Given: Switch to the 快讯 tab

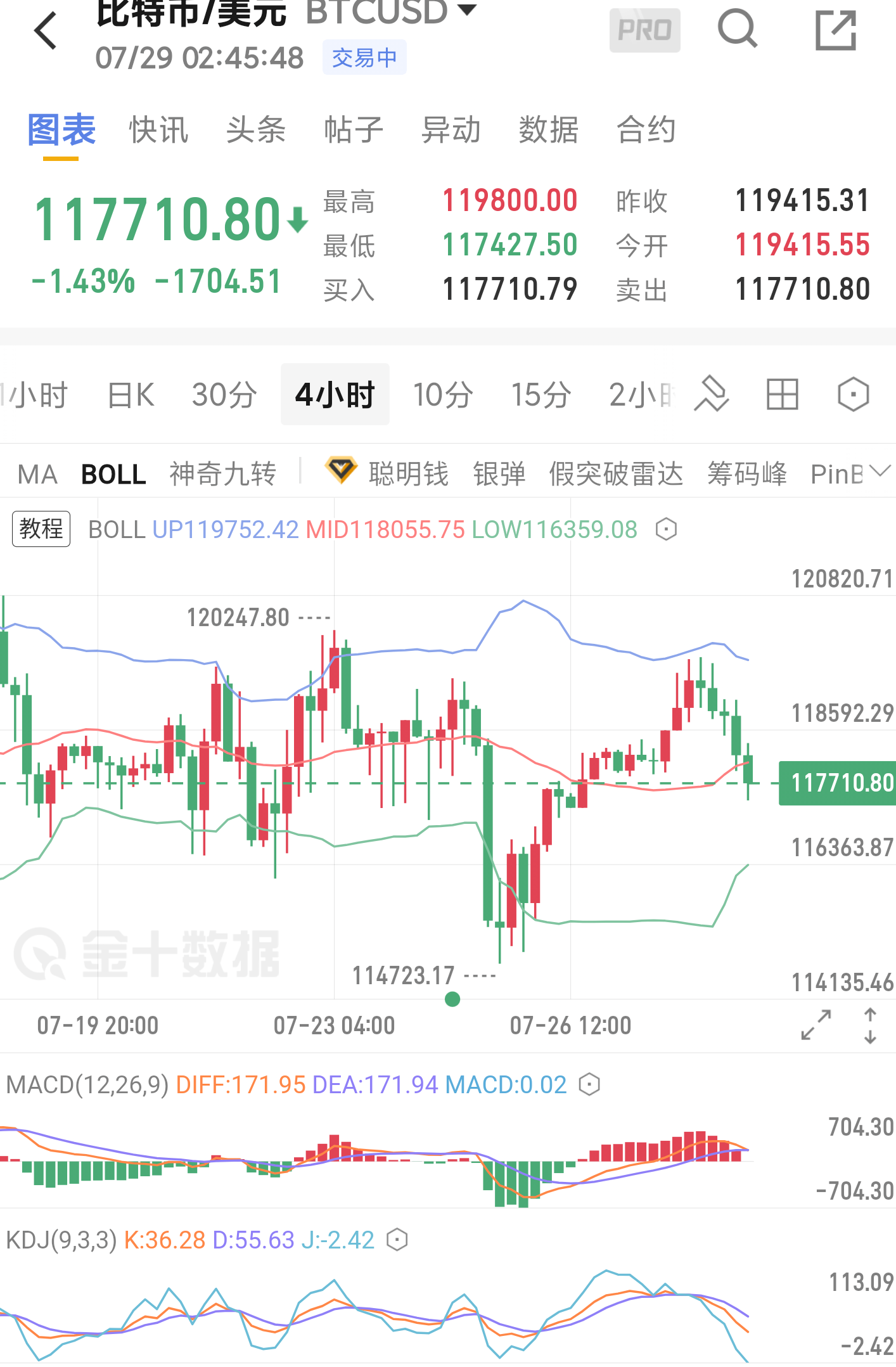Looking at the screenshot, I should (158, 131).
